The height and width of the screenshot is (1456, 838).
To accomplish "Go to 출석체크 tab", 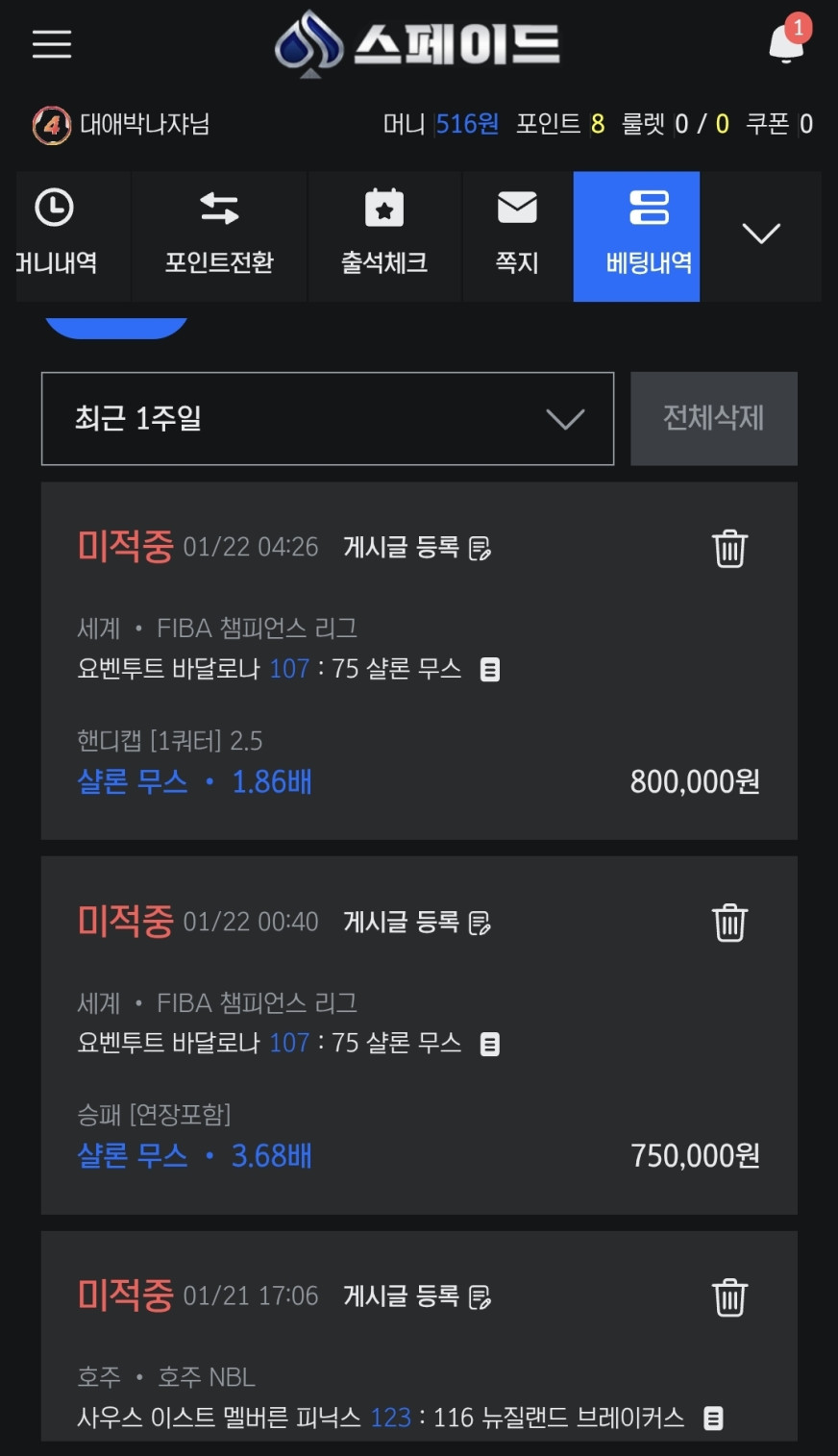I will pyautogui.click(x=384, y=235).
